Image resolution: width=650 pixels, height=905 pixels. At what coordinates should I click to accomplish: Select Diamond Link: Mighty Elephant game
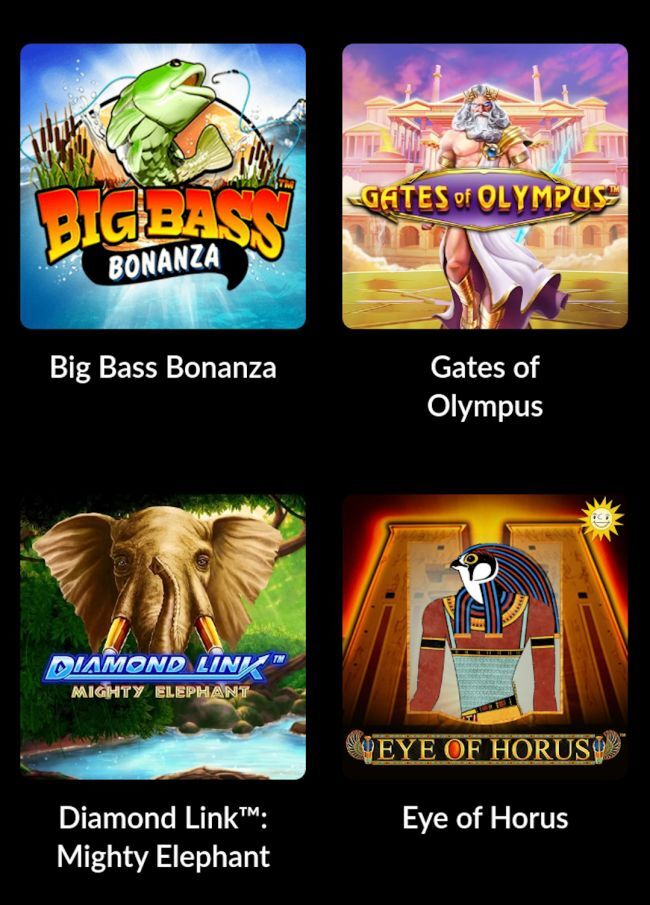point(163,637)
